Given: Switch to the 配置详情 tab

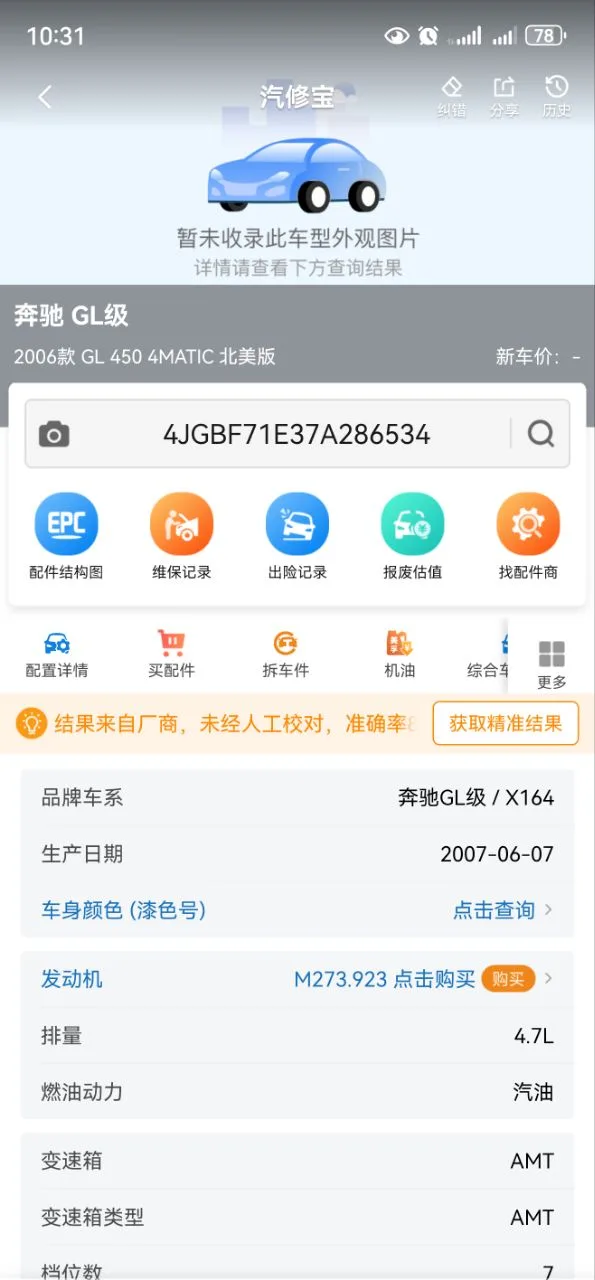Looking at the screenshot, I should 57,655.
